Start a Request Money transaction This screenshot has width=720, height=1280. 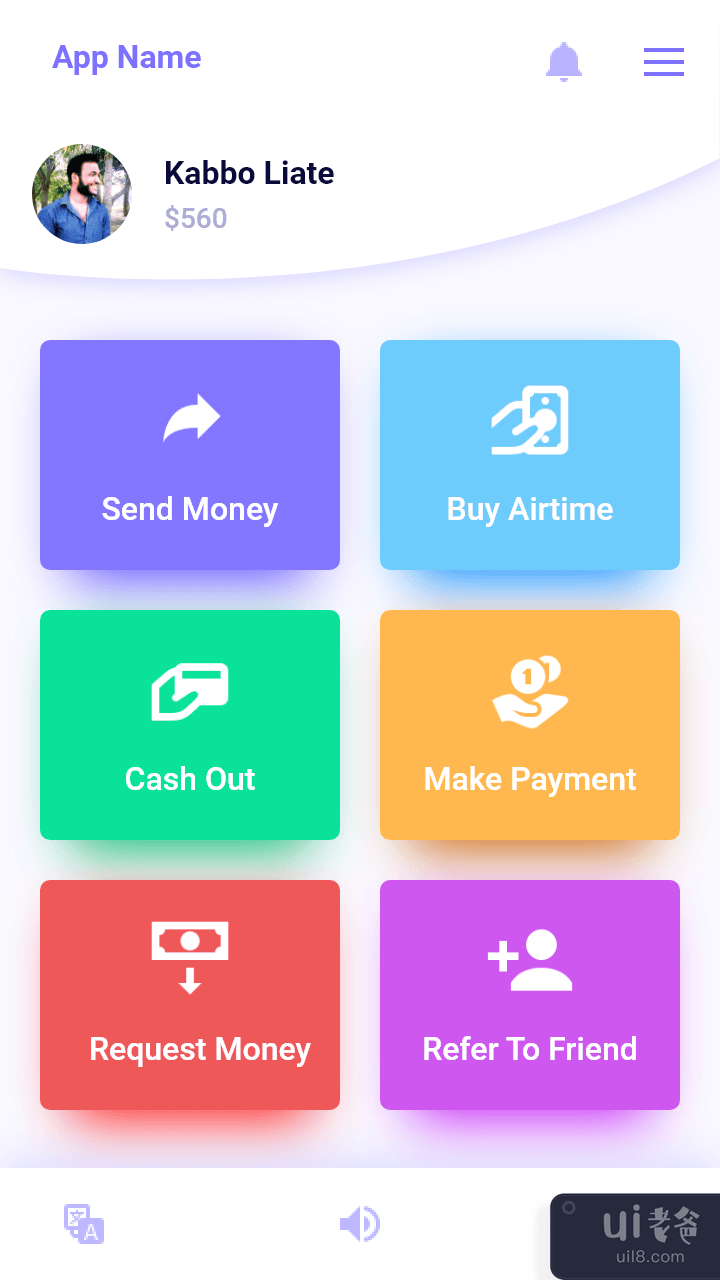click(x=190, y=995)
